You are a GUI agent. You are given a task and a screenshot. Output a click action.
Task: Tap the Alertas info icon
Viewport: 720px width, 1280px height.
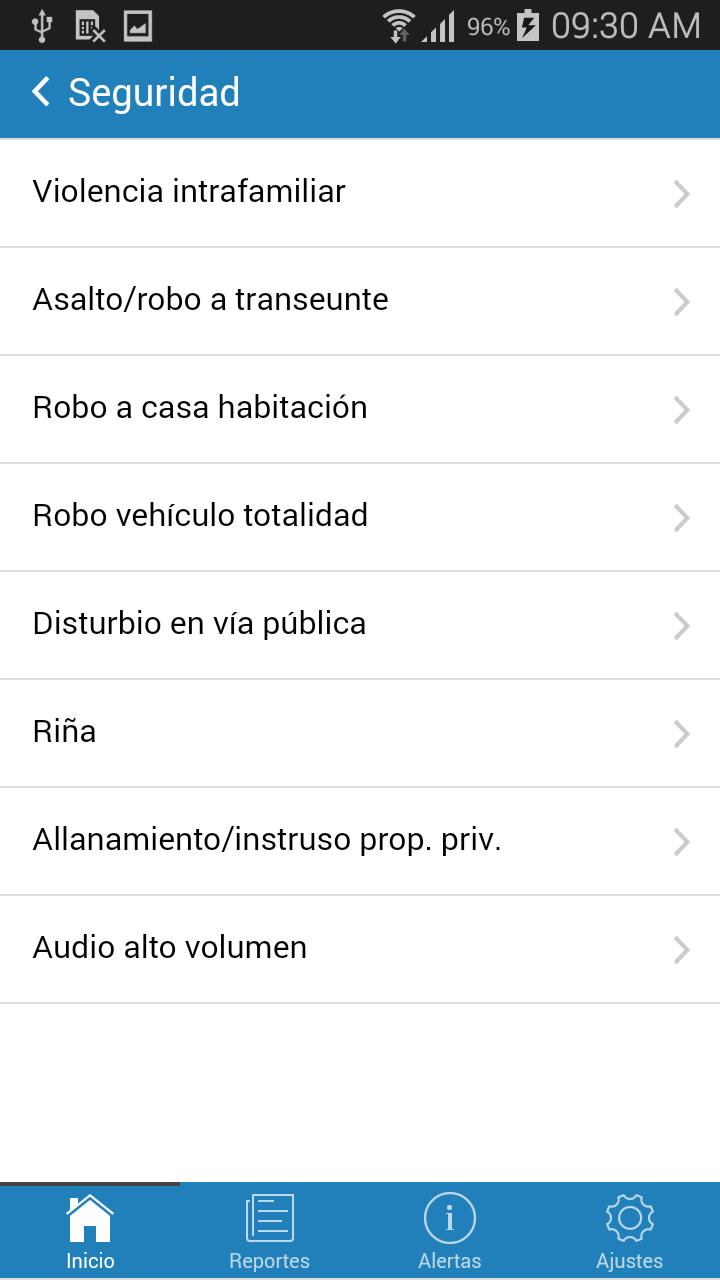pyautogui.click(x=450, y=1218)
